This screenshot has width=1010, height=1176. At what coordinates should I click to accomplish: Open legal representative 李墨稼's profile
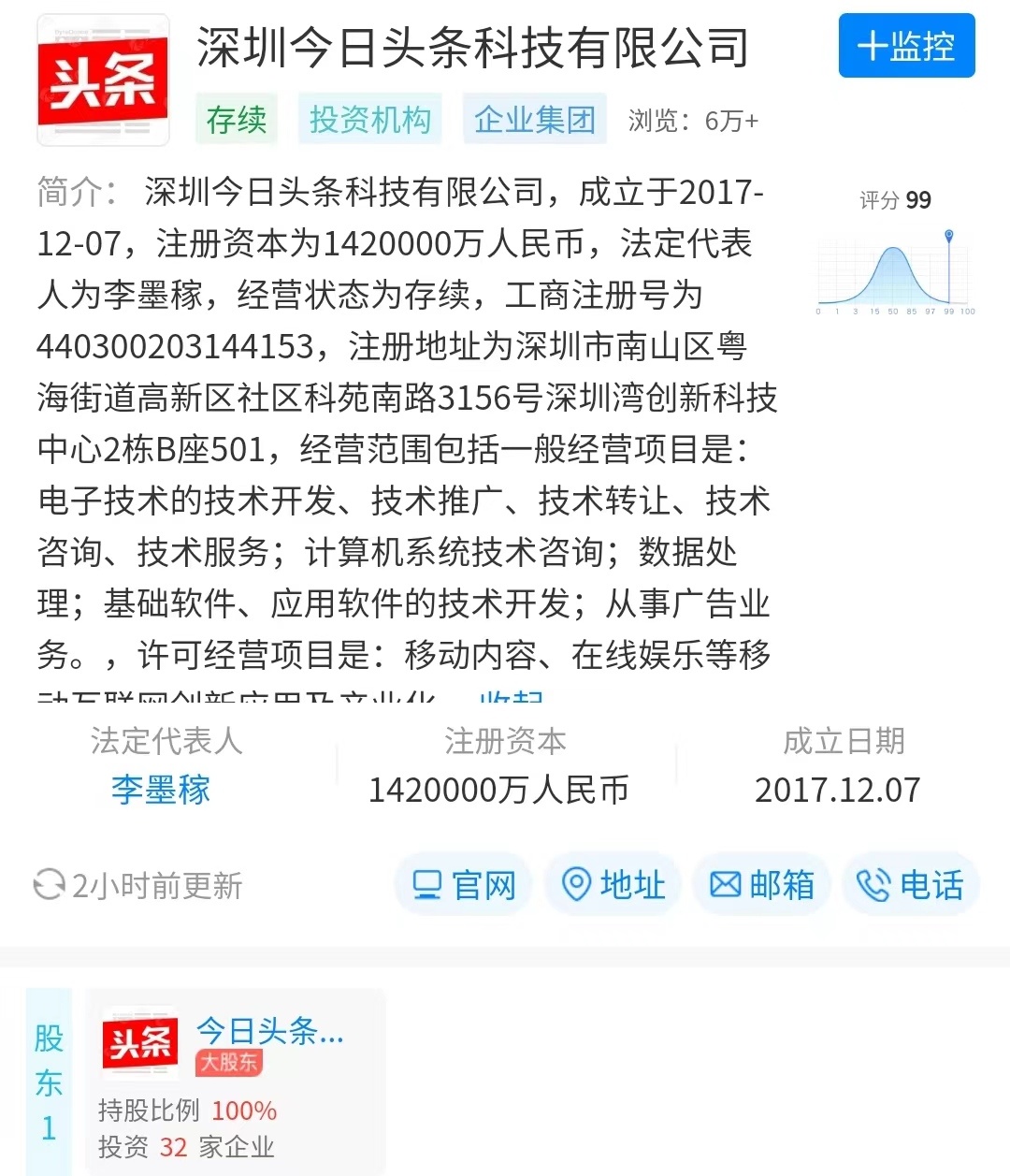(161, 790)
